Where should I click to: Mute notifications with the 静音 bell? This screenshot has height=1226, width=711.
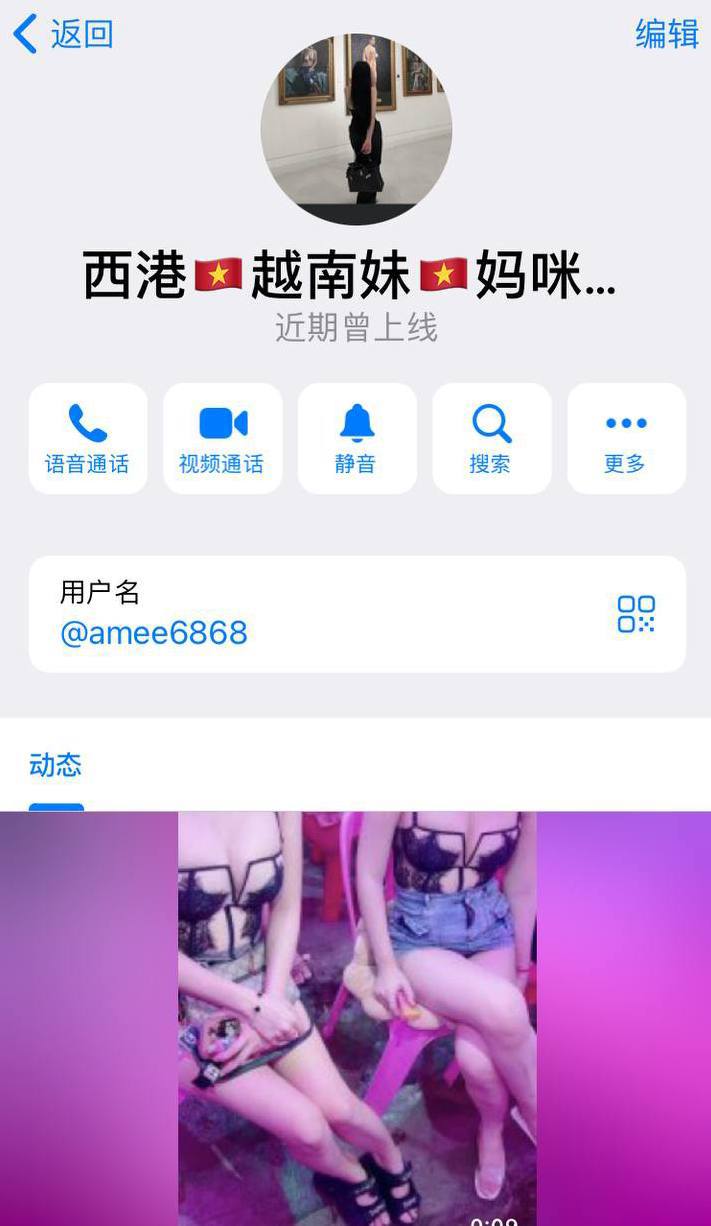pyautogui.click(x=357, y=438)
